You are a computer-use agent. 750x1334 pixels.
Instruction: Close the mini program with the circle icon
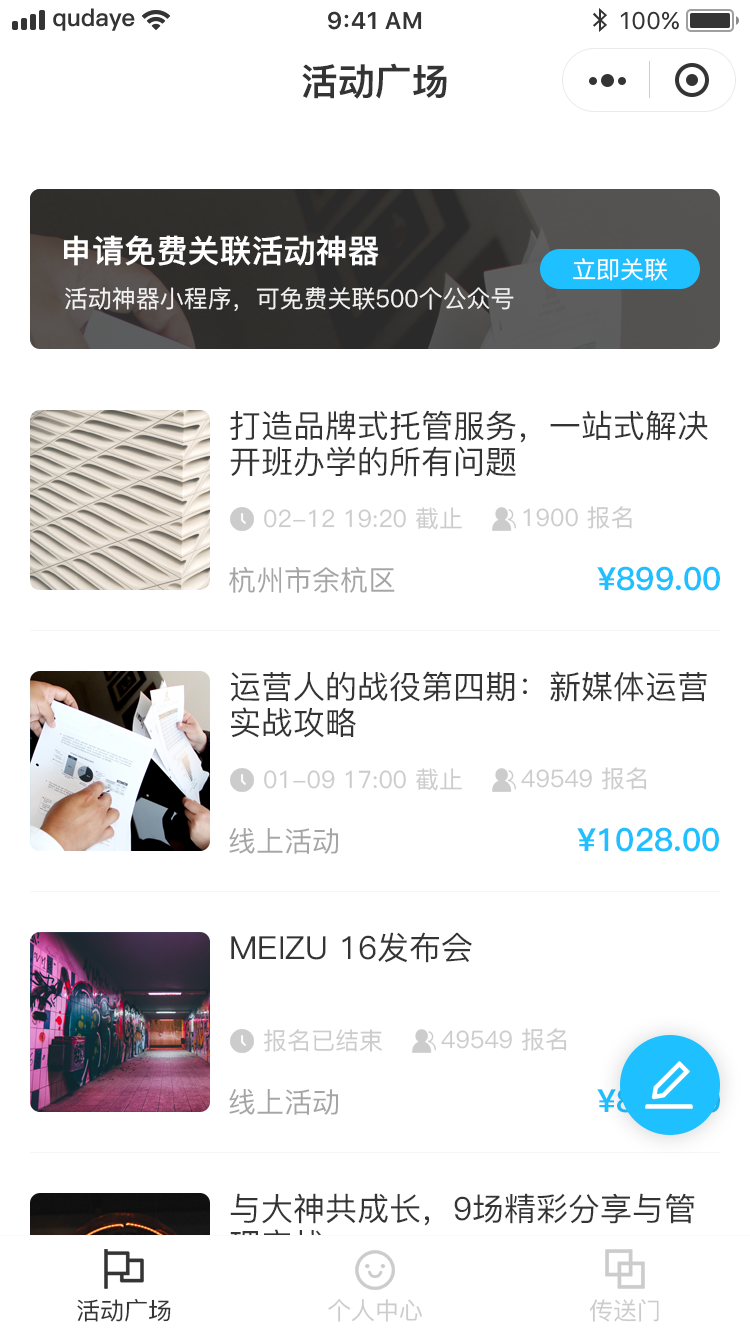[692, 81]
